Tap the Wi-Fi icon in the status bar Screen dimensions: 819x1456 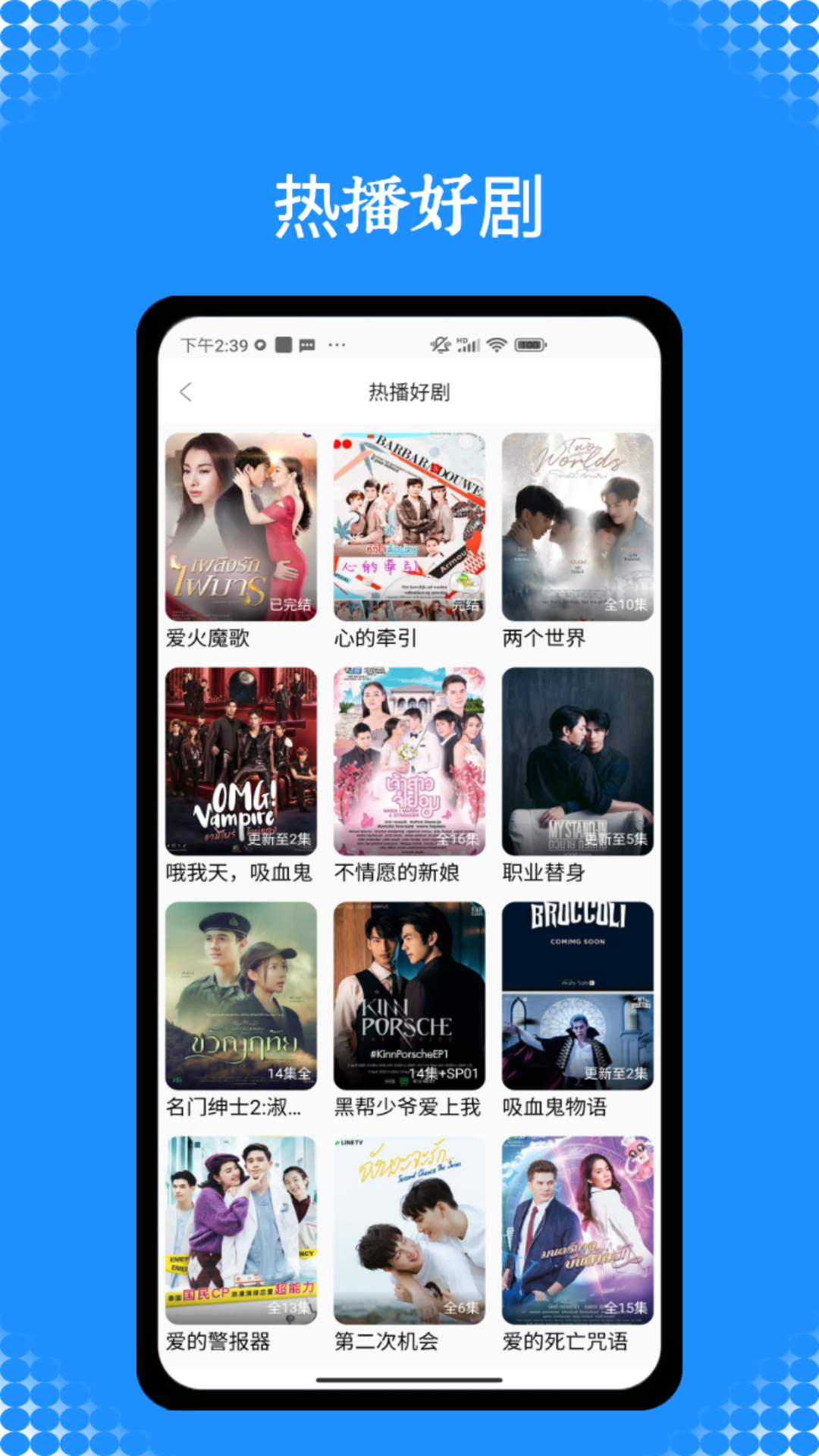click(497, 344)
